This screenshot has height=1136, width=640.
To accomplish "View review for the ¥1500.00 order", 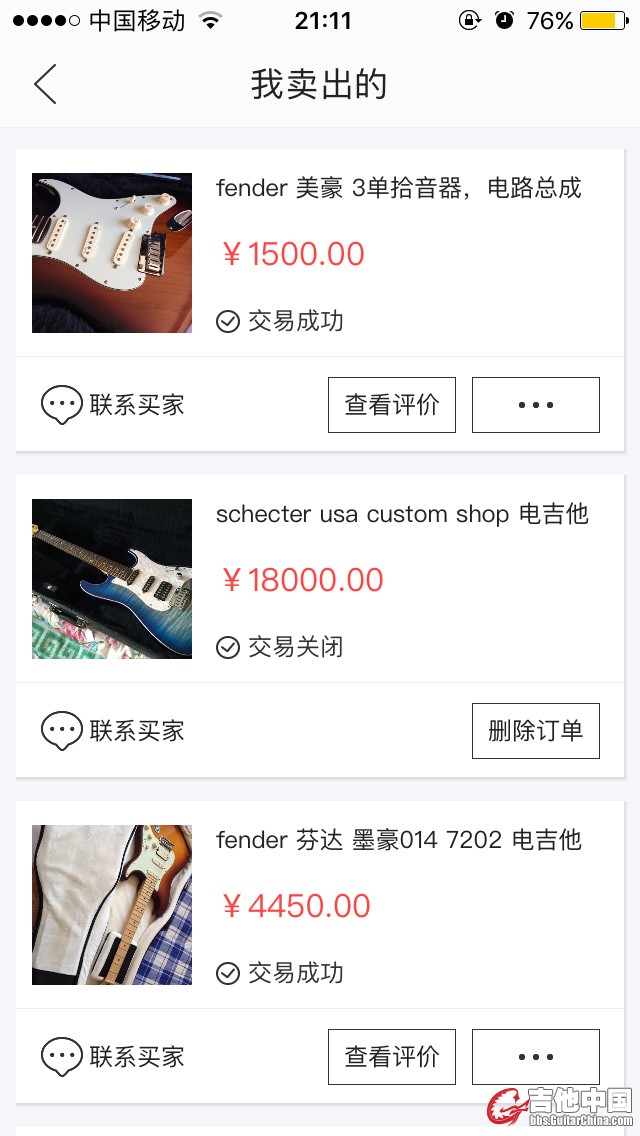I will 392,405.
